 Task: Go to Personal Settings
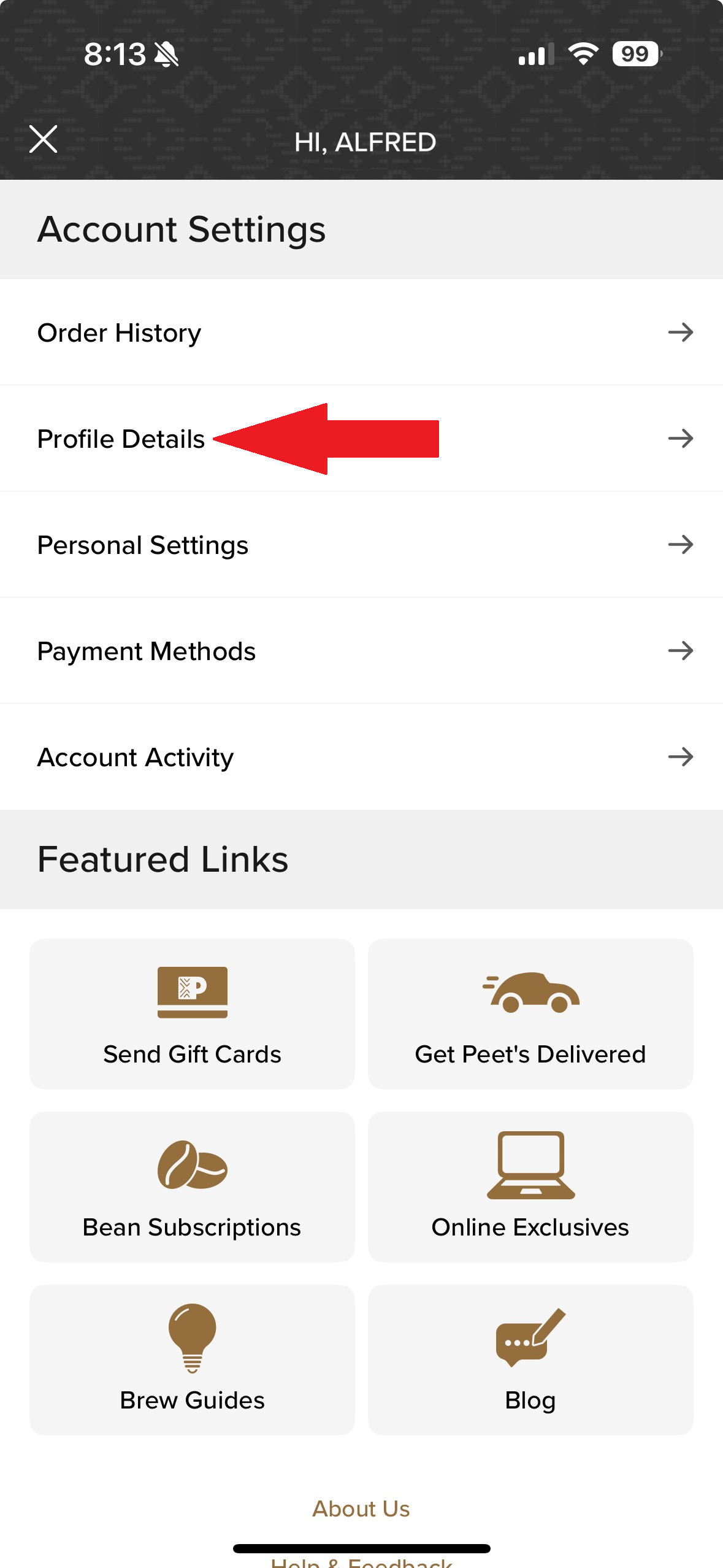tap(361, 545)
